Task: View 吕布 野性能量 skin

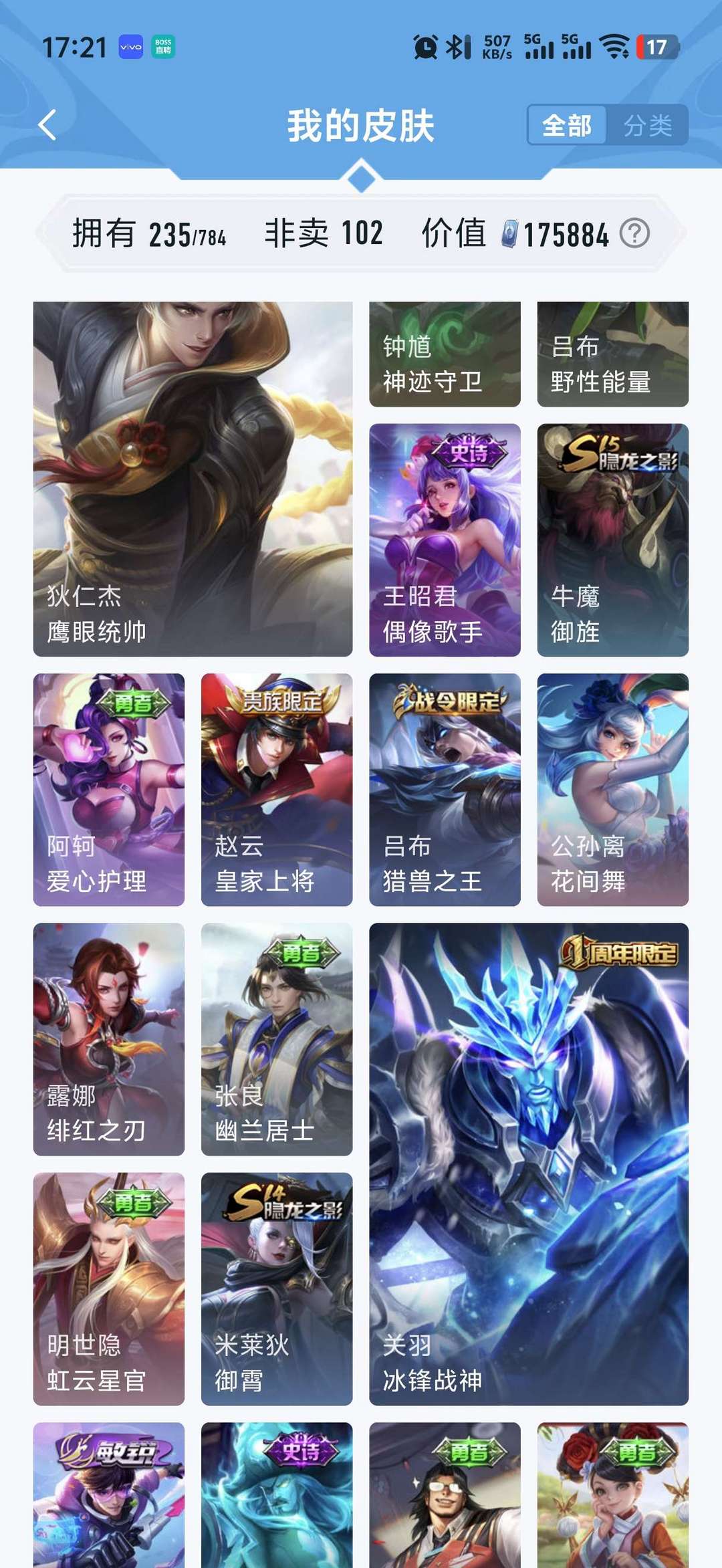Action: (612, 354)
